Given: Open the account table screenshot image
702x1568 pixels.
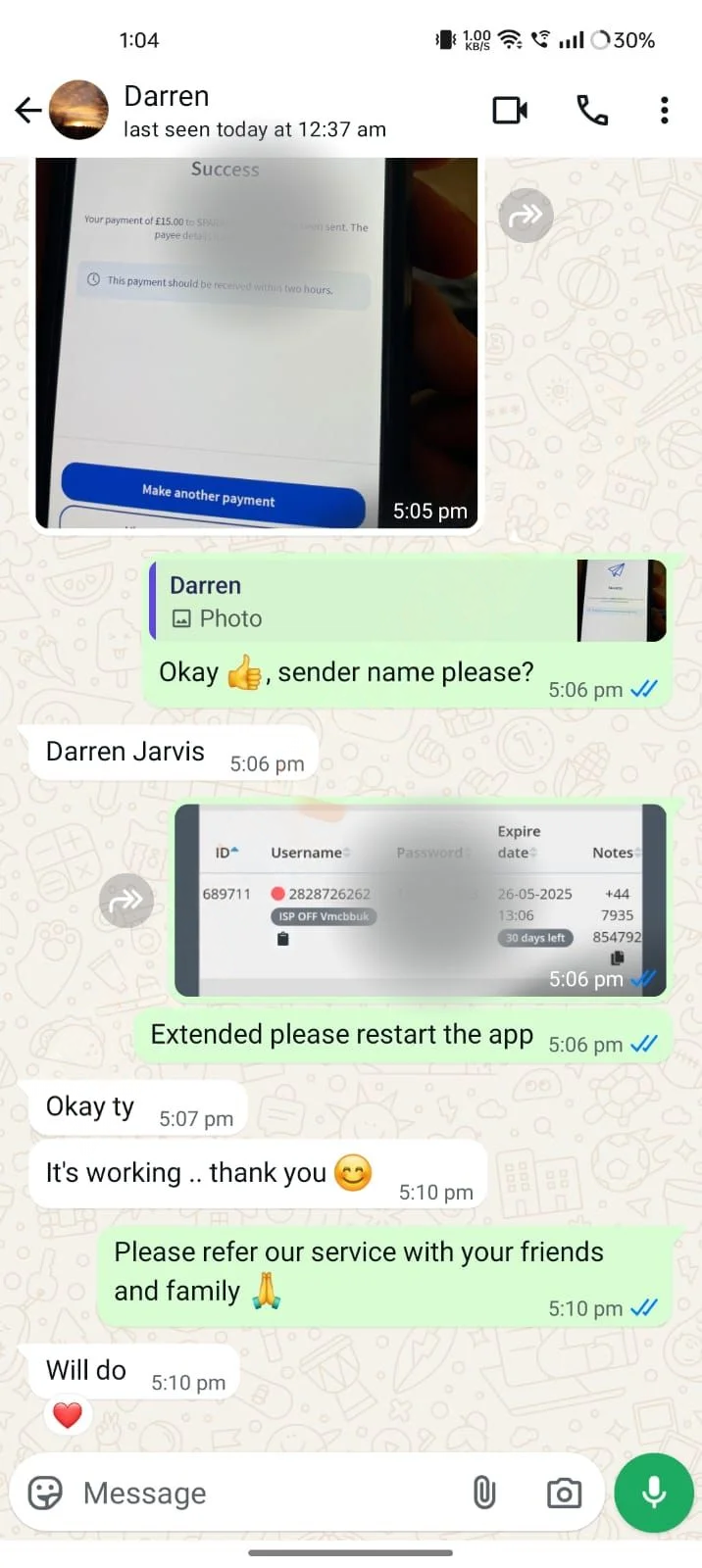Looking at the screenshot, I should click(420, 900).
